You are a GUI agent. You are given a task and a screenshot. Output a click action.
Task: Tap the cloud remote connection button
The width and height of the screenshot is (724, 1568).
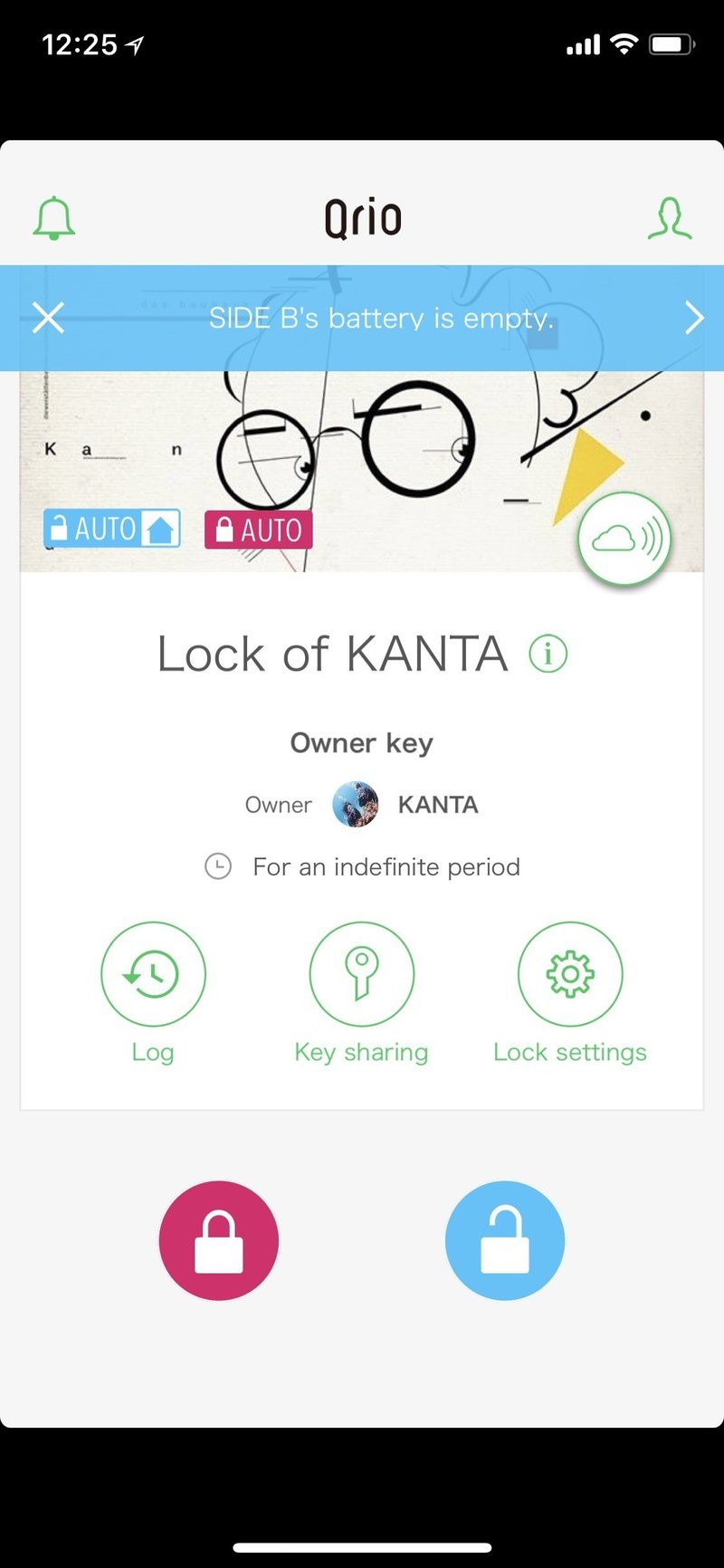point(624,540)
